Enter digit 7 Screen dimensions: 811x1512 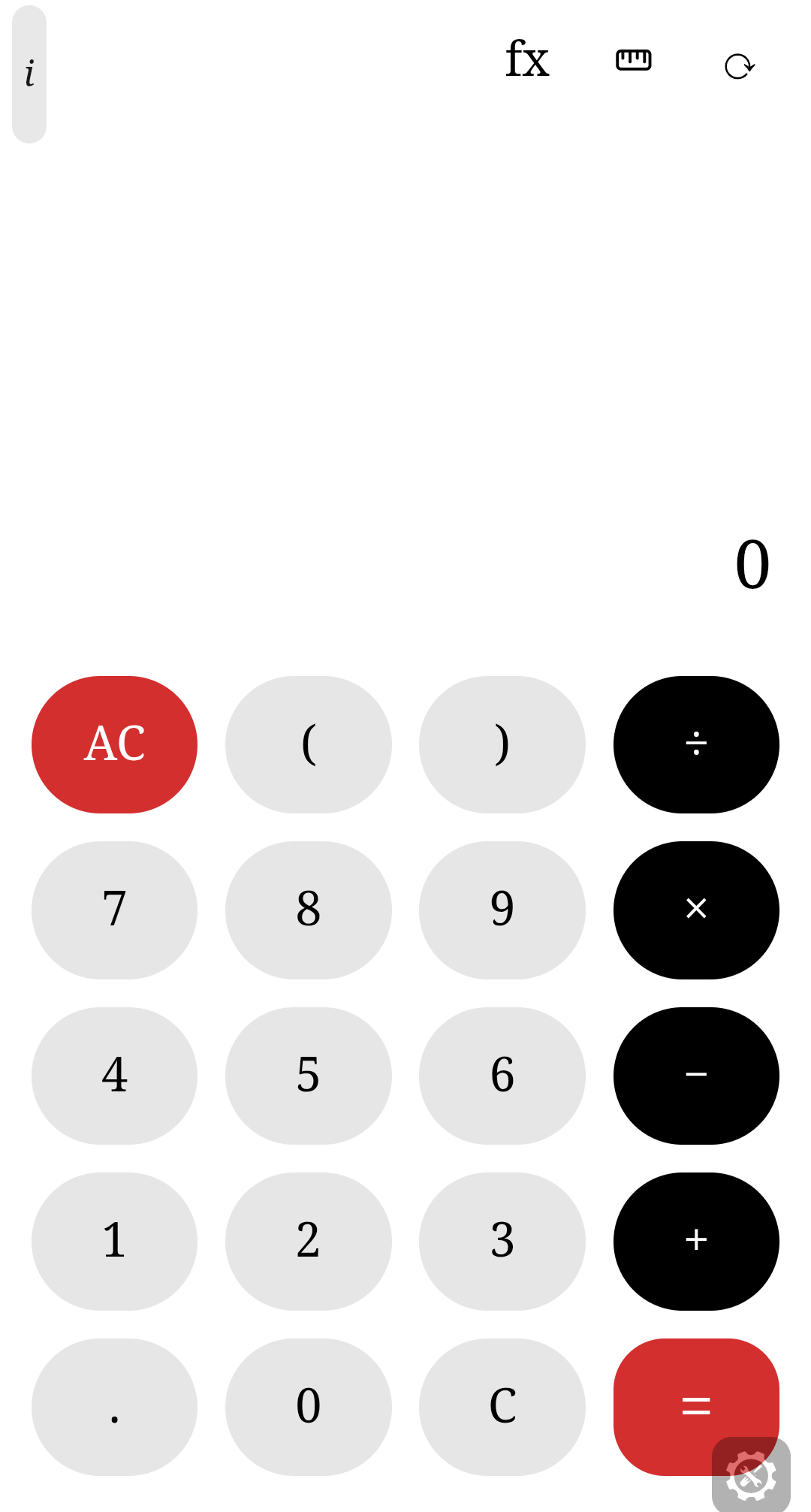point(114,910)
